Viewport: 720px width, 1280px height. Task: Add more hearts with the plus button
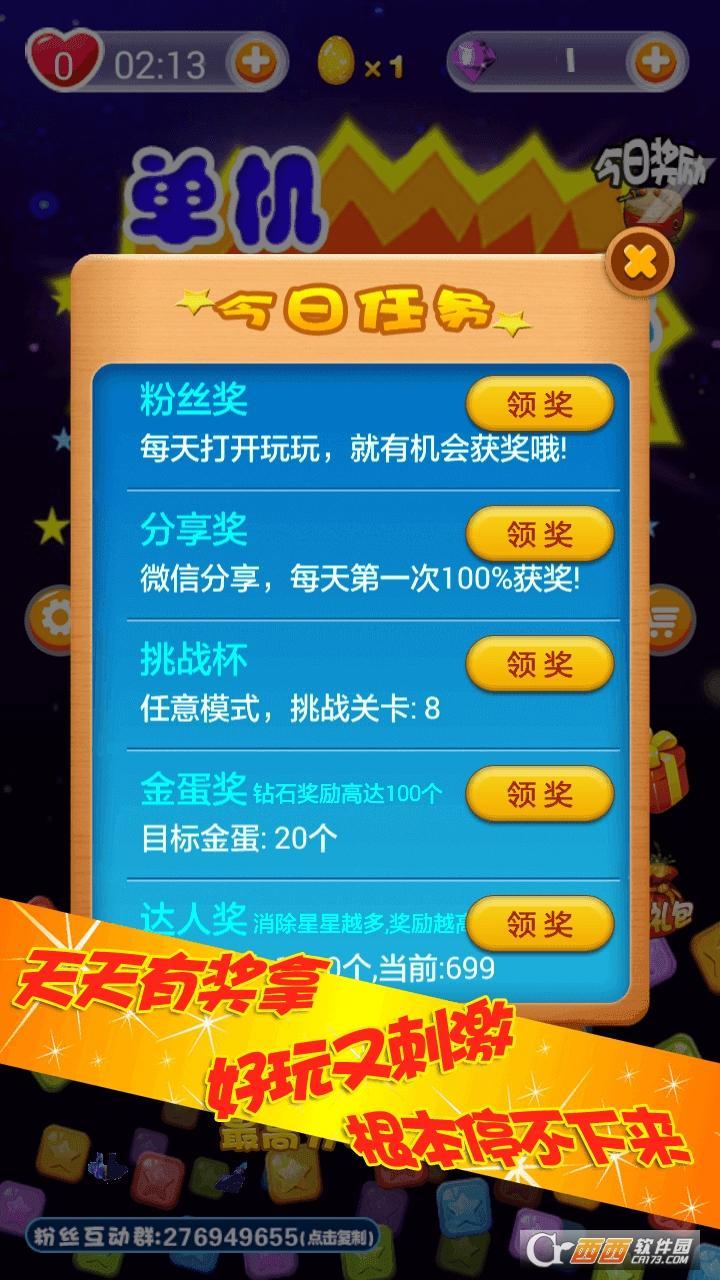click(x=256, y=63)
